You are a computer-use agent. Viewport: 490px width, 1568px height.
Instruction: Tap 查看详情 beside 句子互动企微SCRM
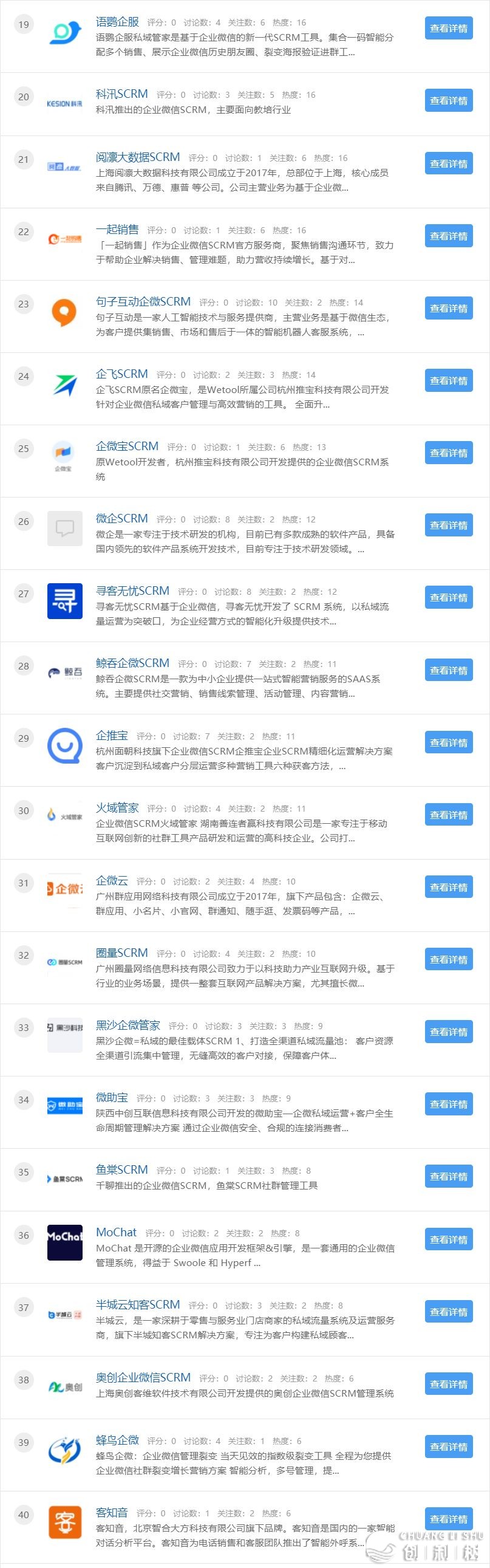[449, 309]
